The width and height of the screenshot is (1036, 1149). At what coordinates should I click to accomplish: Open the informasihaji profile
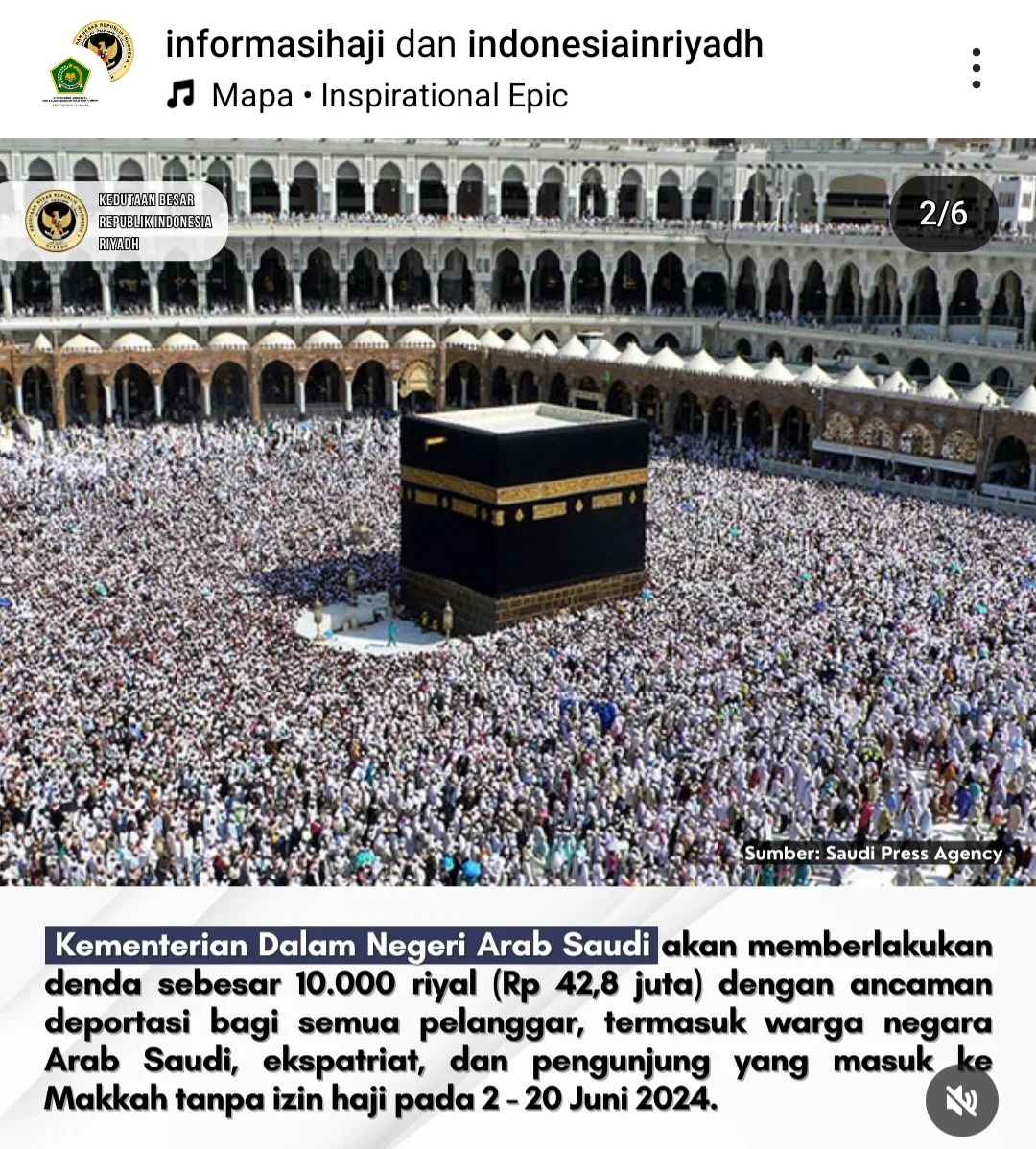274,44
